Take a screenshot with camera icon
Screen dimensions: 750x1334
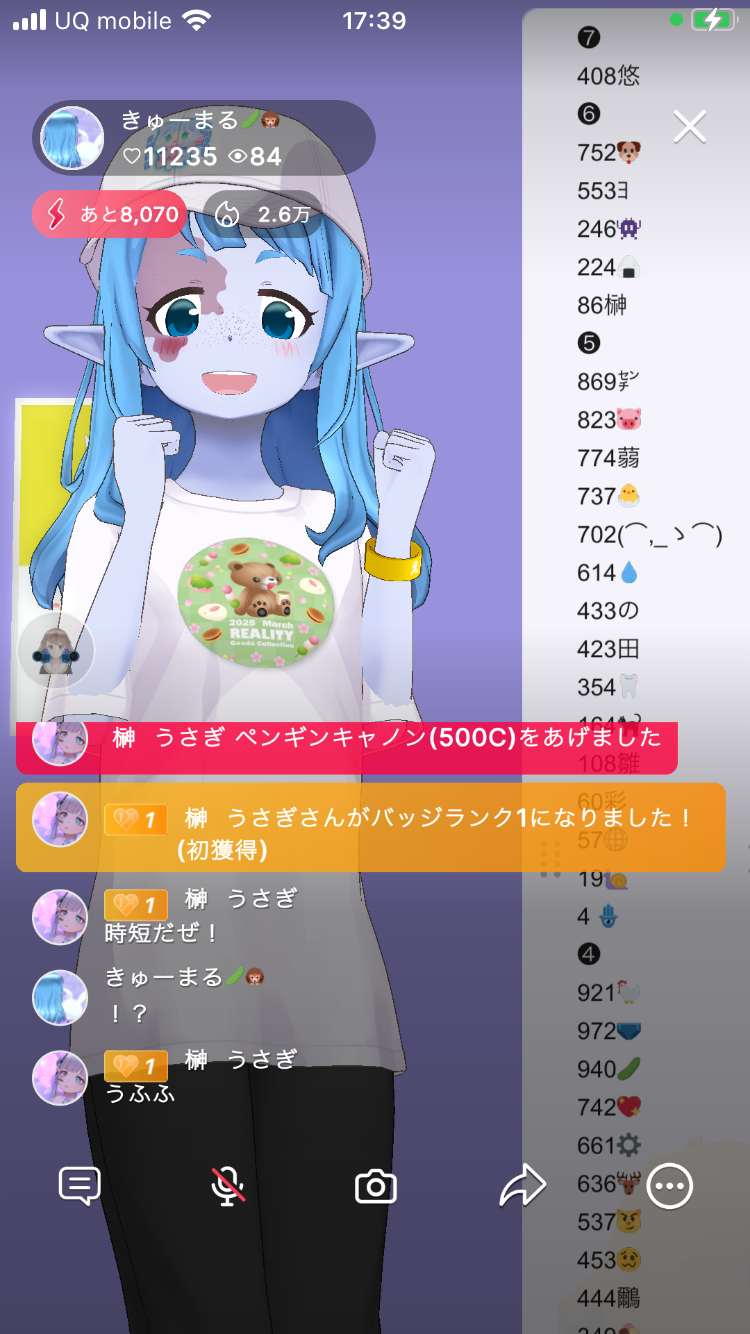pyautogui.click(x=376, y=1187)
